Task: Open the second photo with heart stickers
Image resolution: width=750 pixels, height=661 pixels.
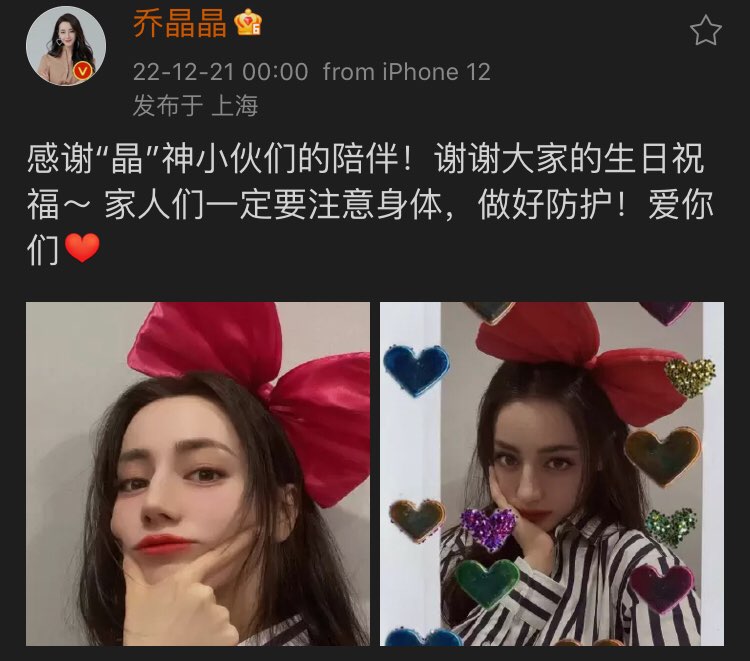Action: click(x=552, y=473)
